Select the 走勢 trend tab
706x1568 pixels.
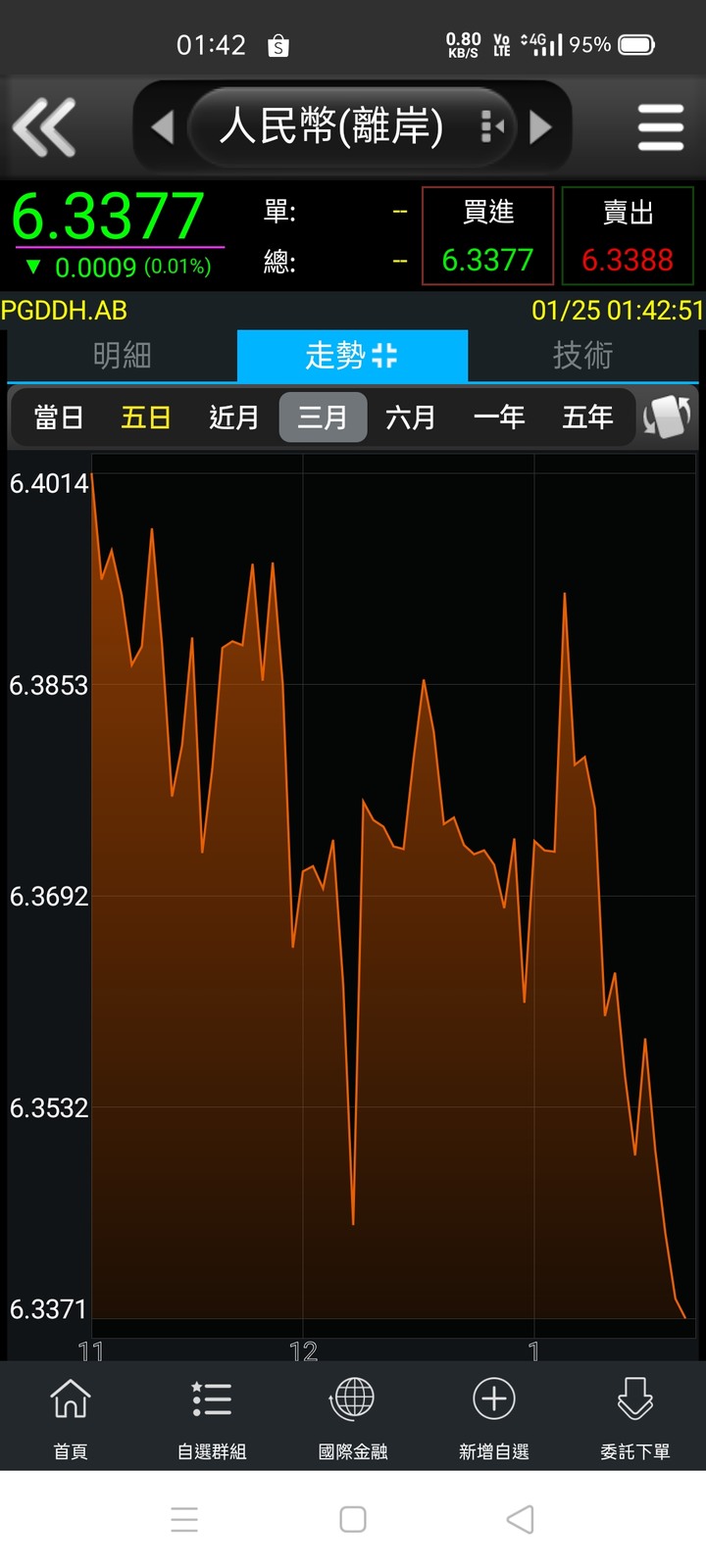[352, 356]
